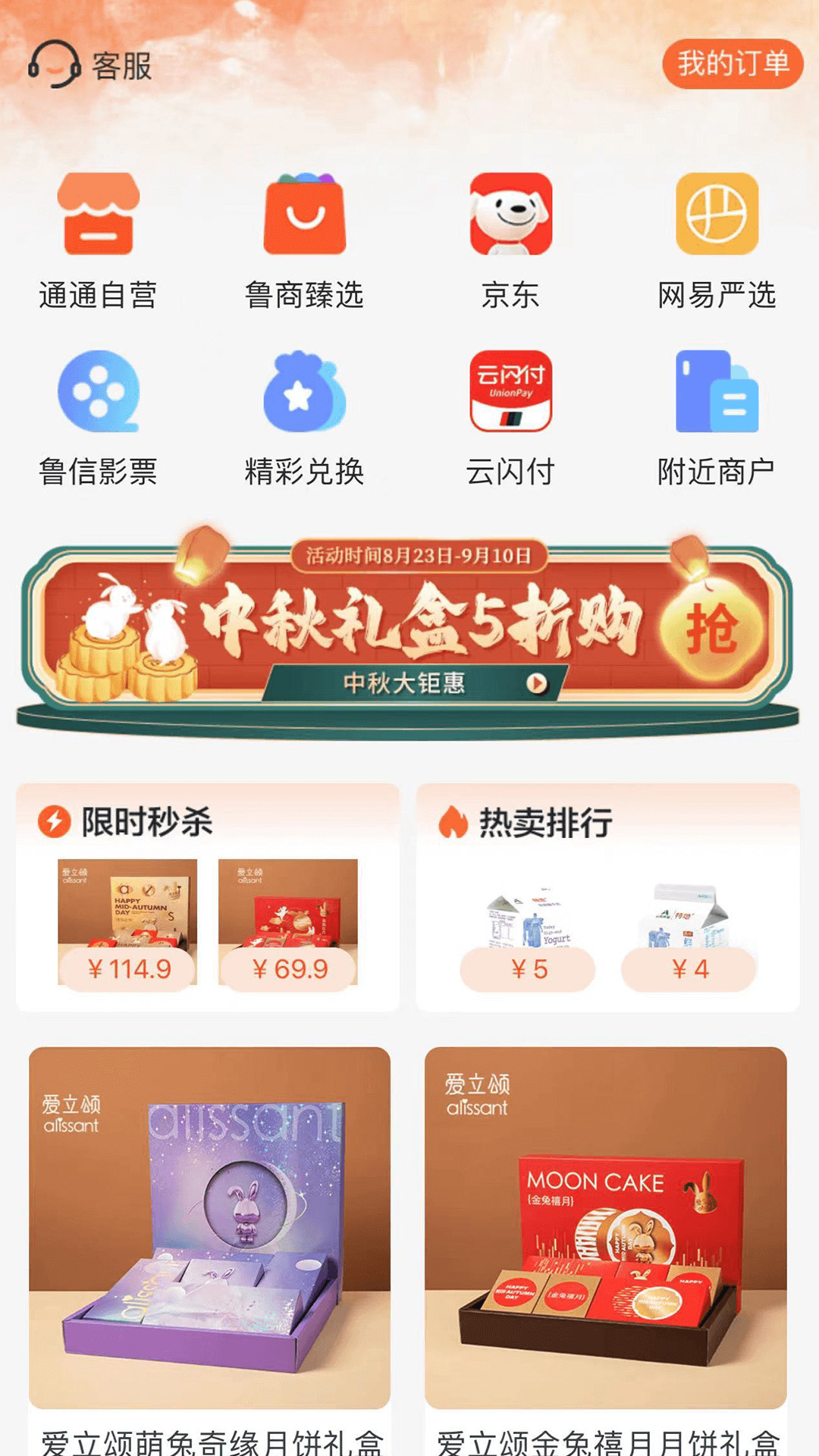Open 中秋大钜惠 promotion link
This screenshot has height=1456, width=819.
(406, 681)
